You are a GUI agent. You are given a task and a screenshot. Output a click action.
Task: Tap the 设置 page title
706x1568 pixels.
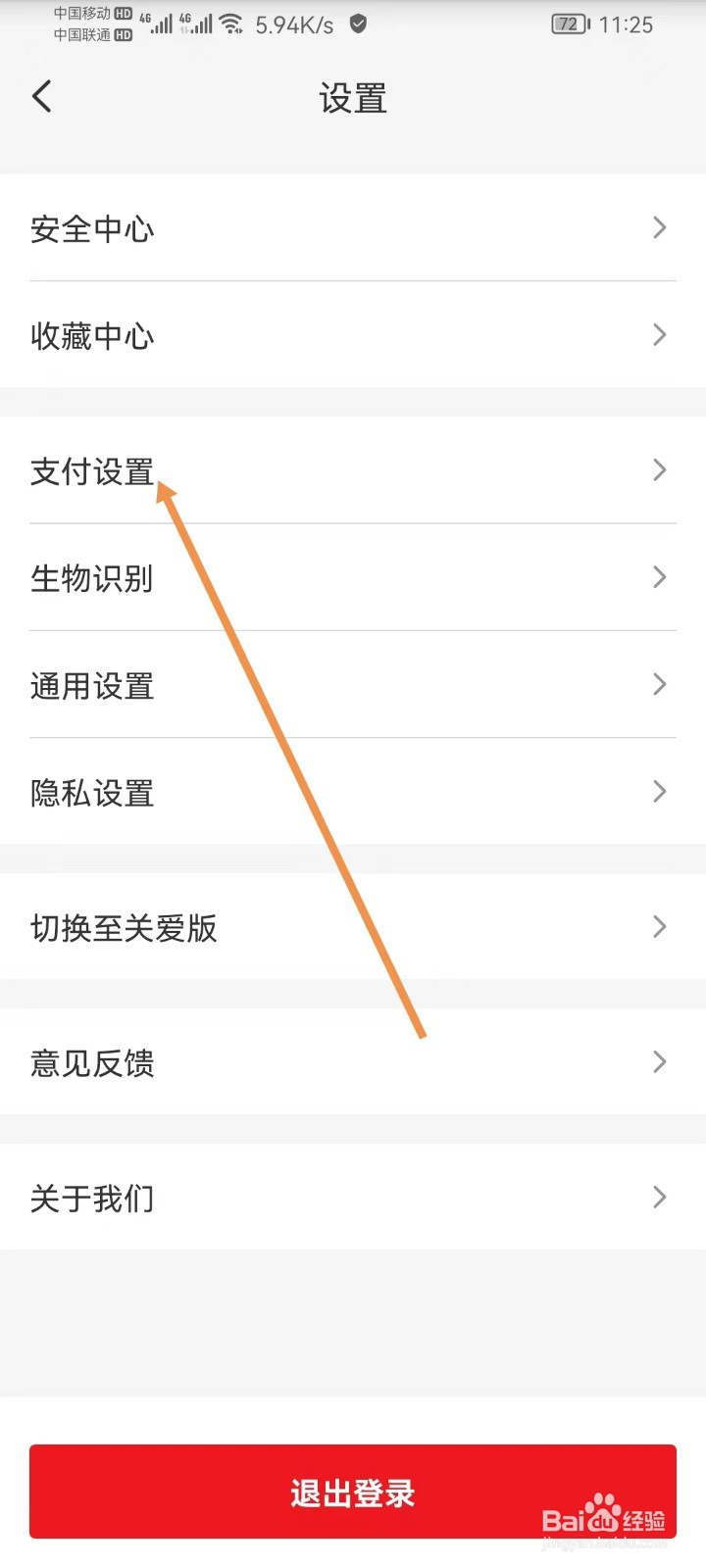[353, 98]
